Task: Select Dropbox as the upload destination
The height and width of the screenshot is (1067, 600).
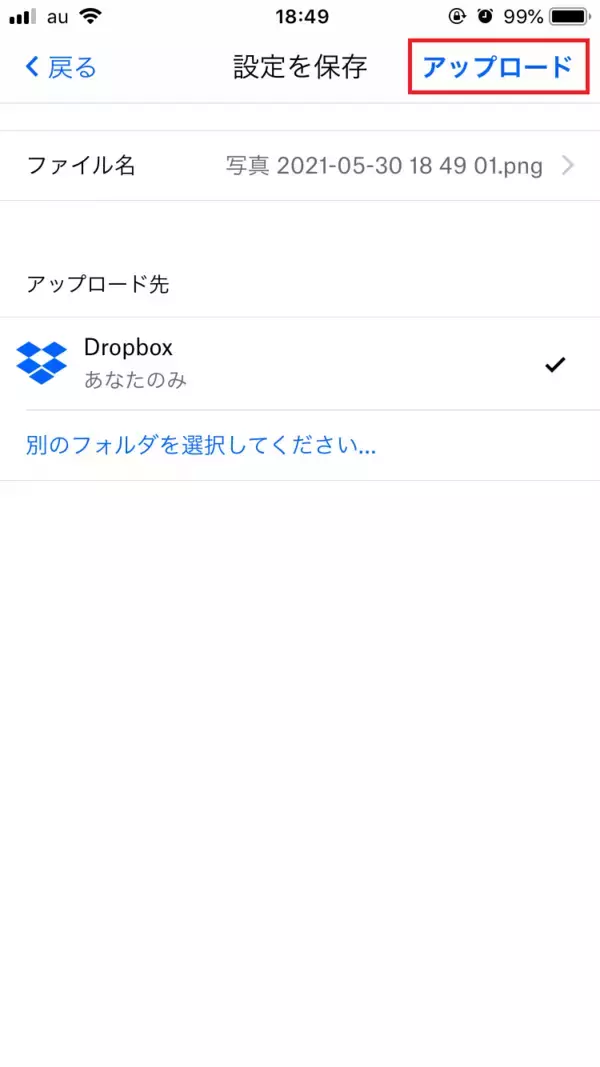Action: click(300, 363)
